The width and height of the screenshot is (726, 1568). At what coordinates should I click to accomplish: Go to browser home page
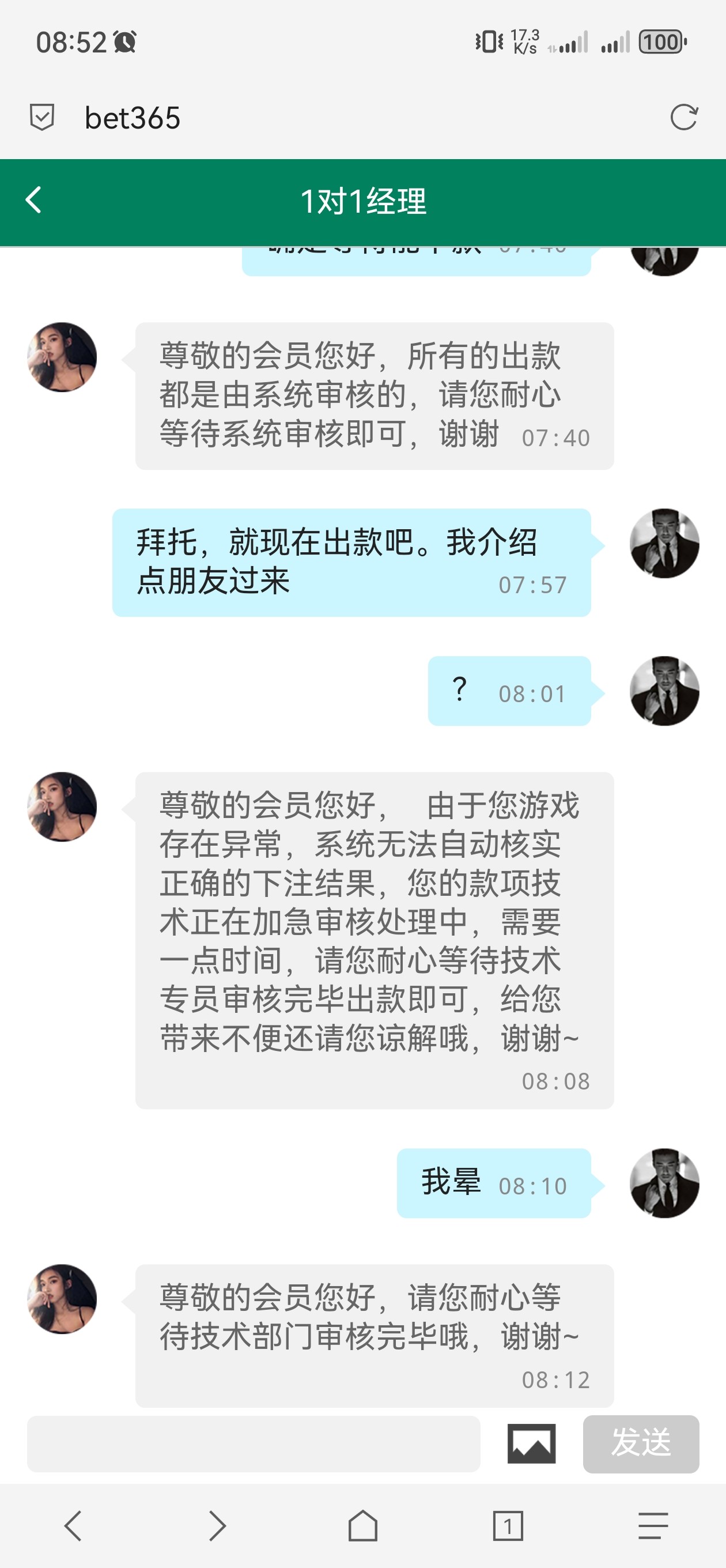click(362, 1526)
